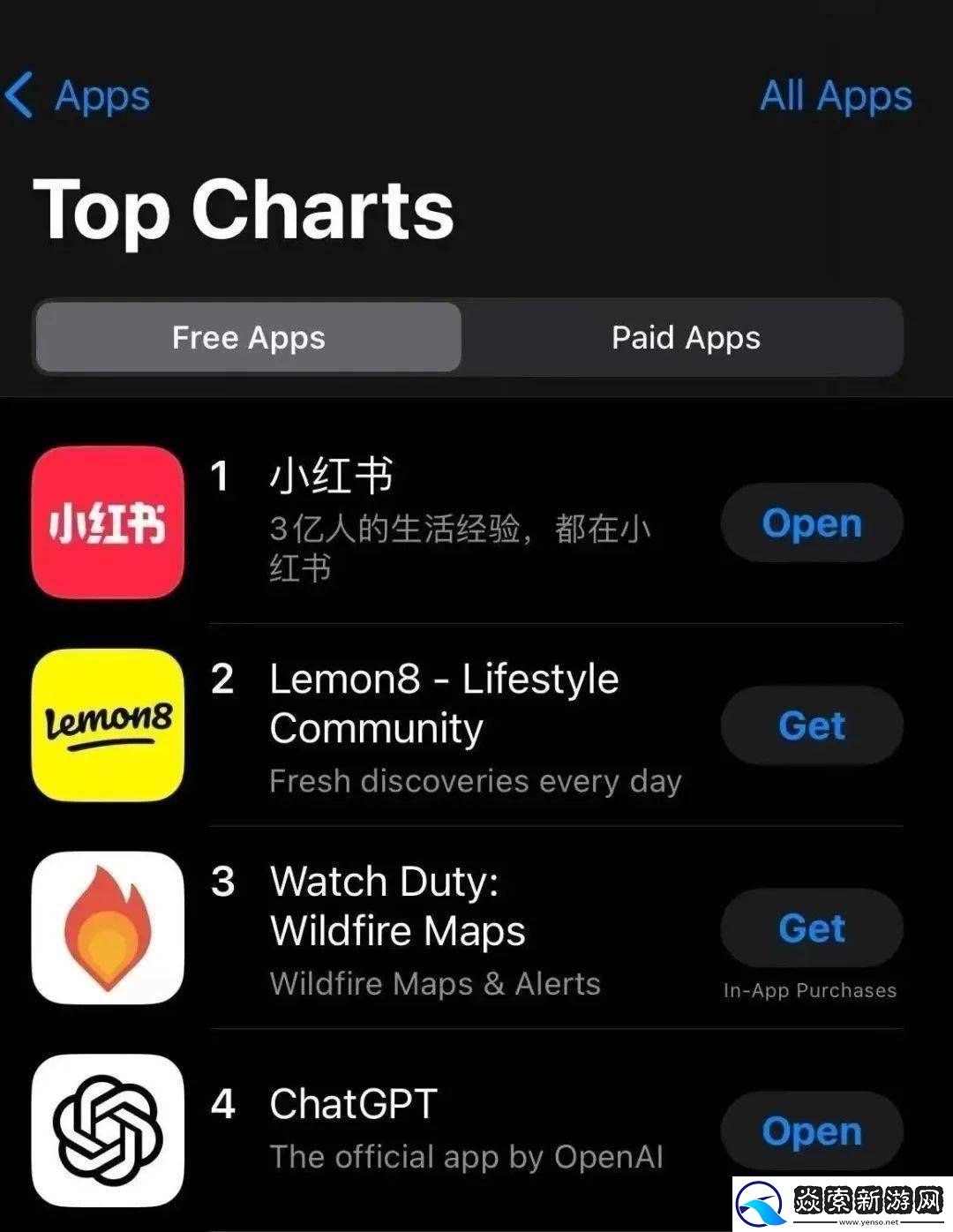Switch to the Paid Apps tab
Image resolution: width=953 pixels, height=1232 pixels.
coord(685,337)
